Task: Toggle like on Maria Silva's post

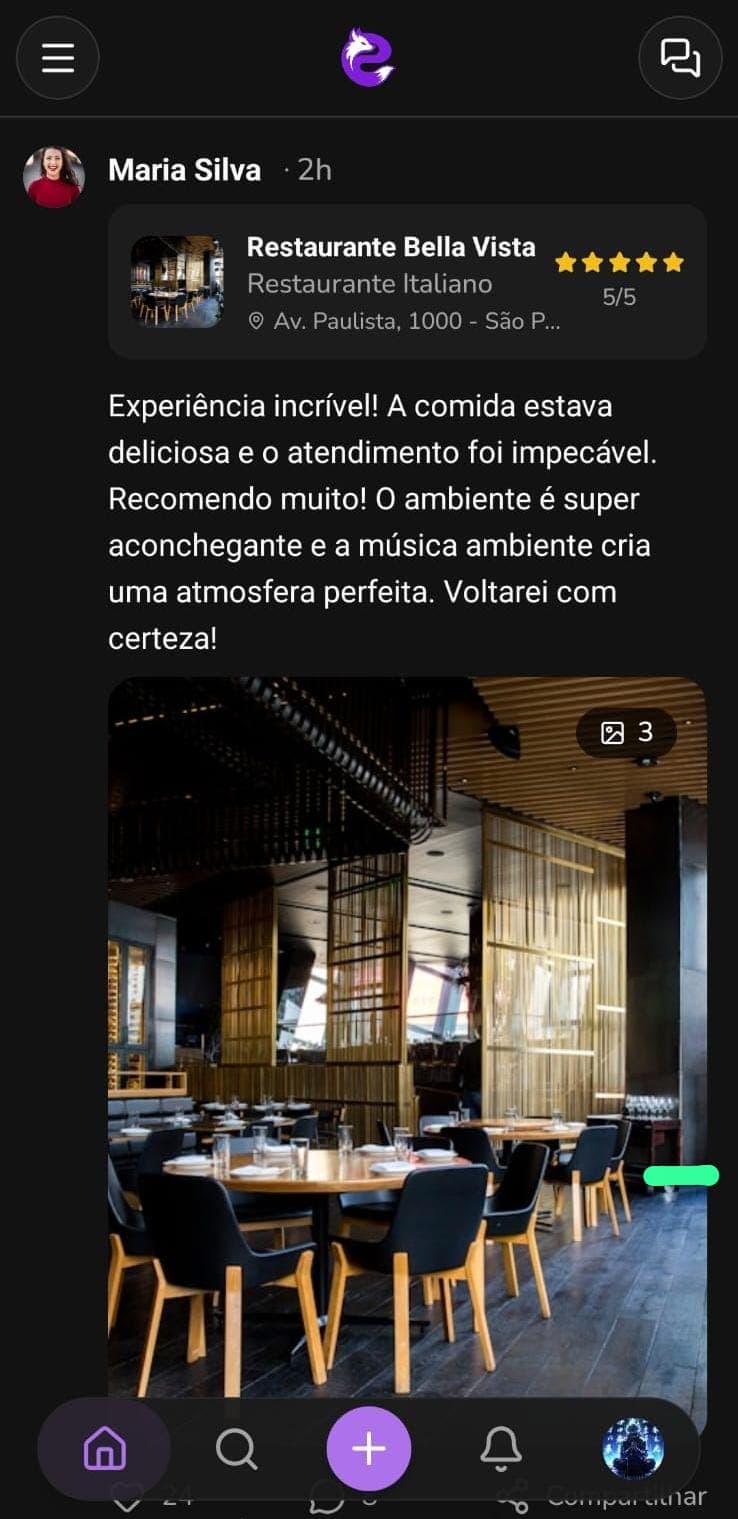Action: 130,1492
